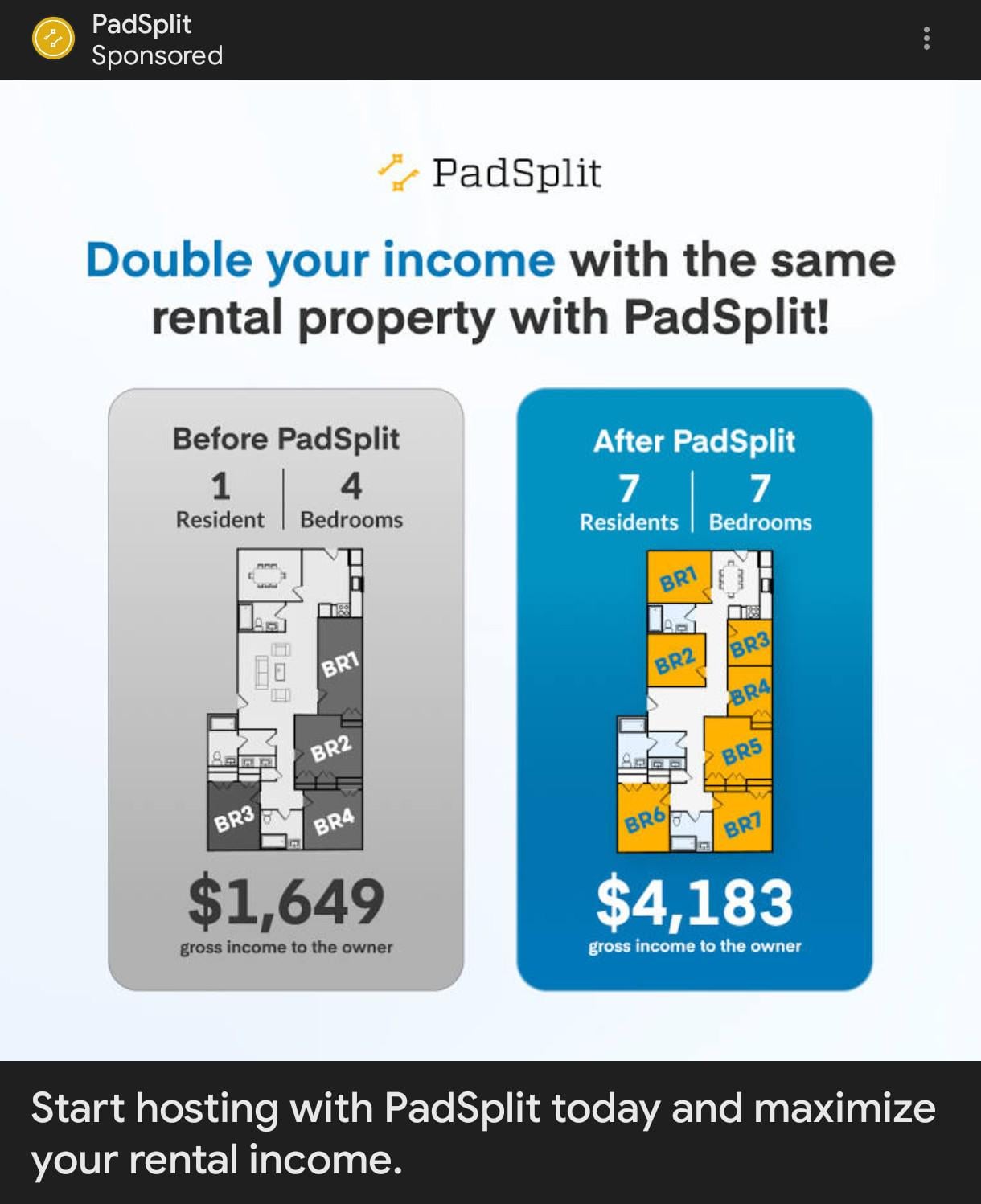Open the PadSplit sponsored ad image
Screen dimensions: 981x1204
490,569
